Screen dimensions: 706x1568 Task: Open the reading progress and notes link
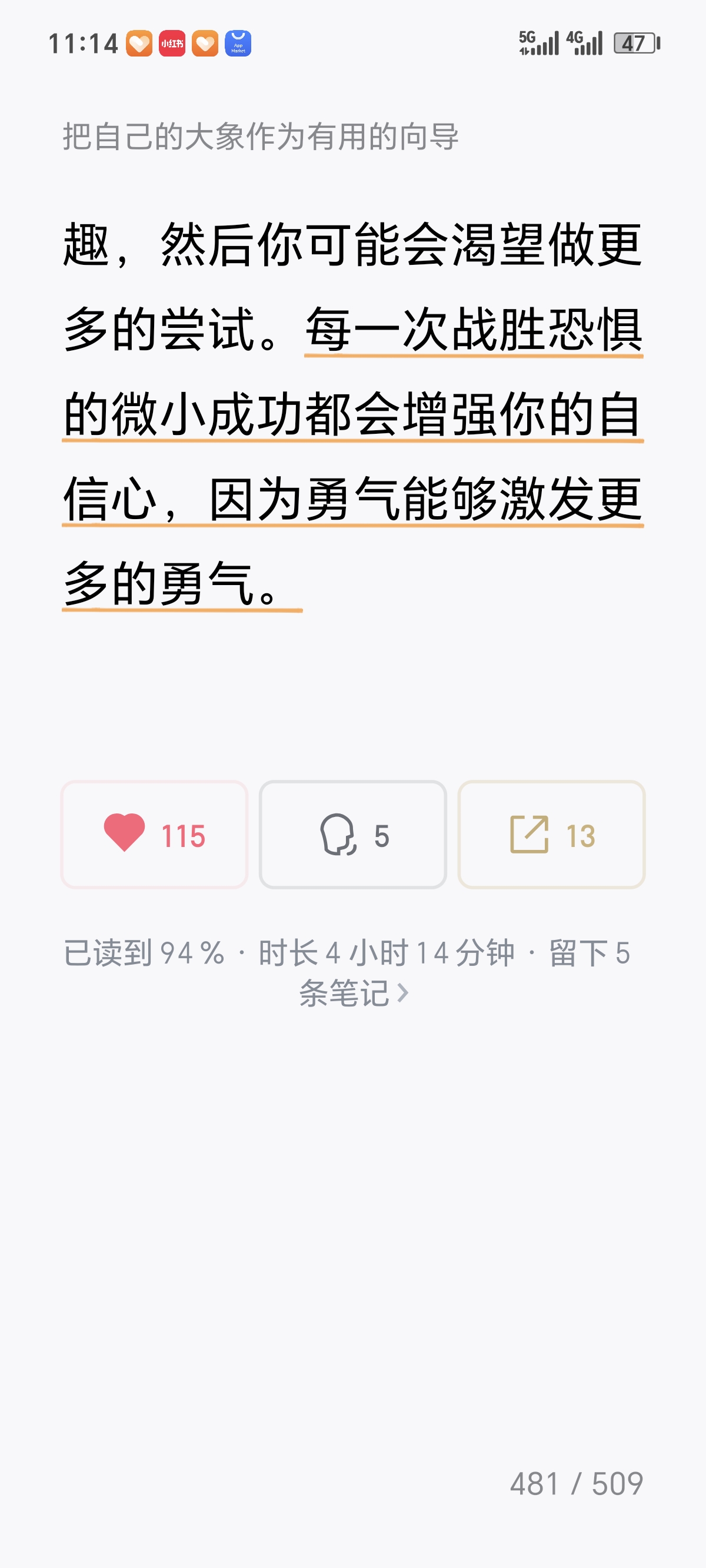(x=352, y=973)
